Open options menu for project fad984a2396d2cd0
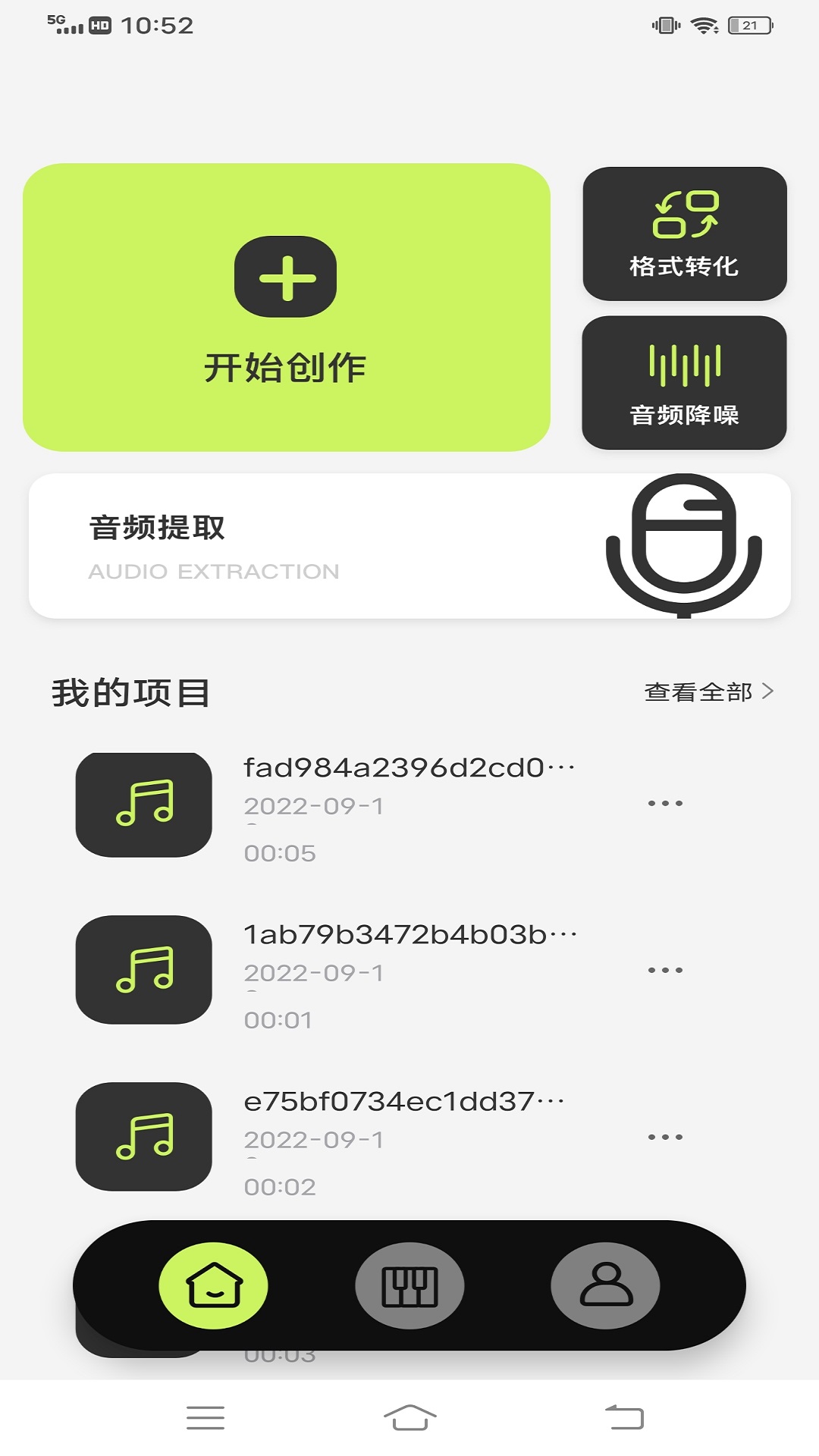 point(664,804)
